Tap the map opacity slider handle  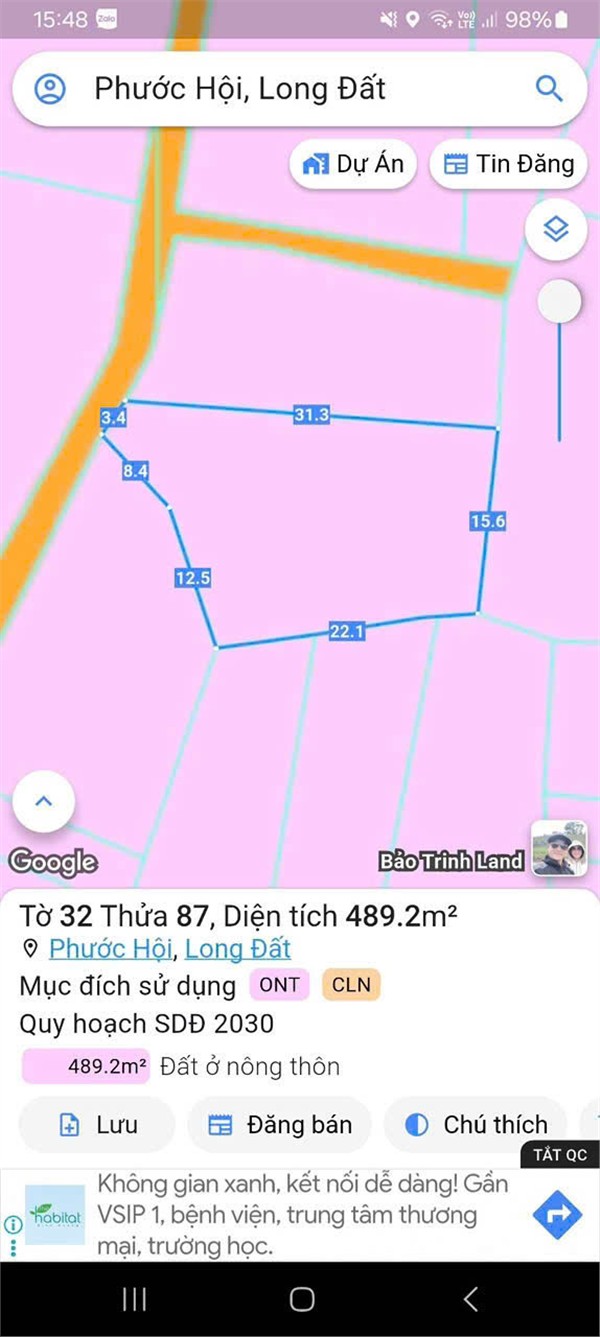point(559,302)
